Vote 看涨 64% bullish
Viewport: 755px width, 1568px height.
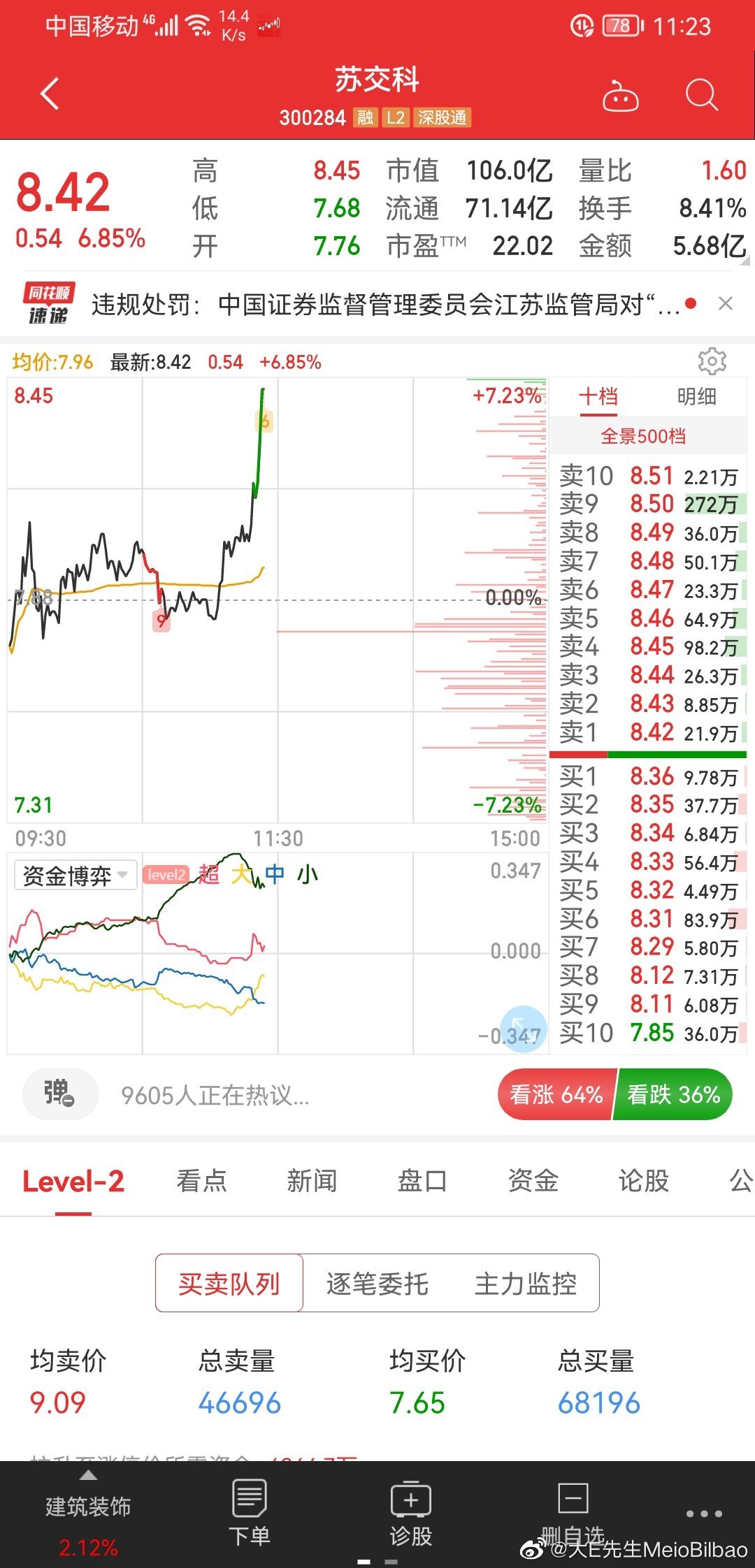[556, 1094]
